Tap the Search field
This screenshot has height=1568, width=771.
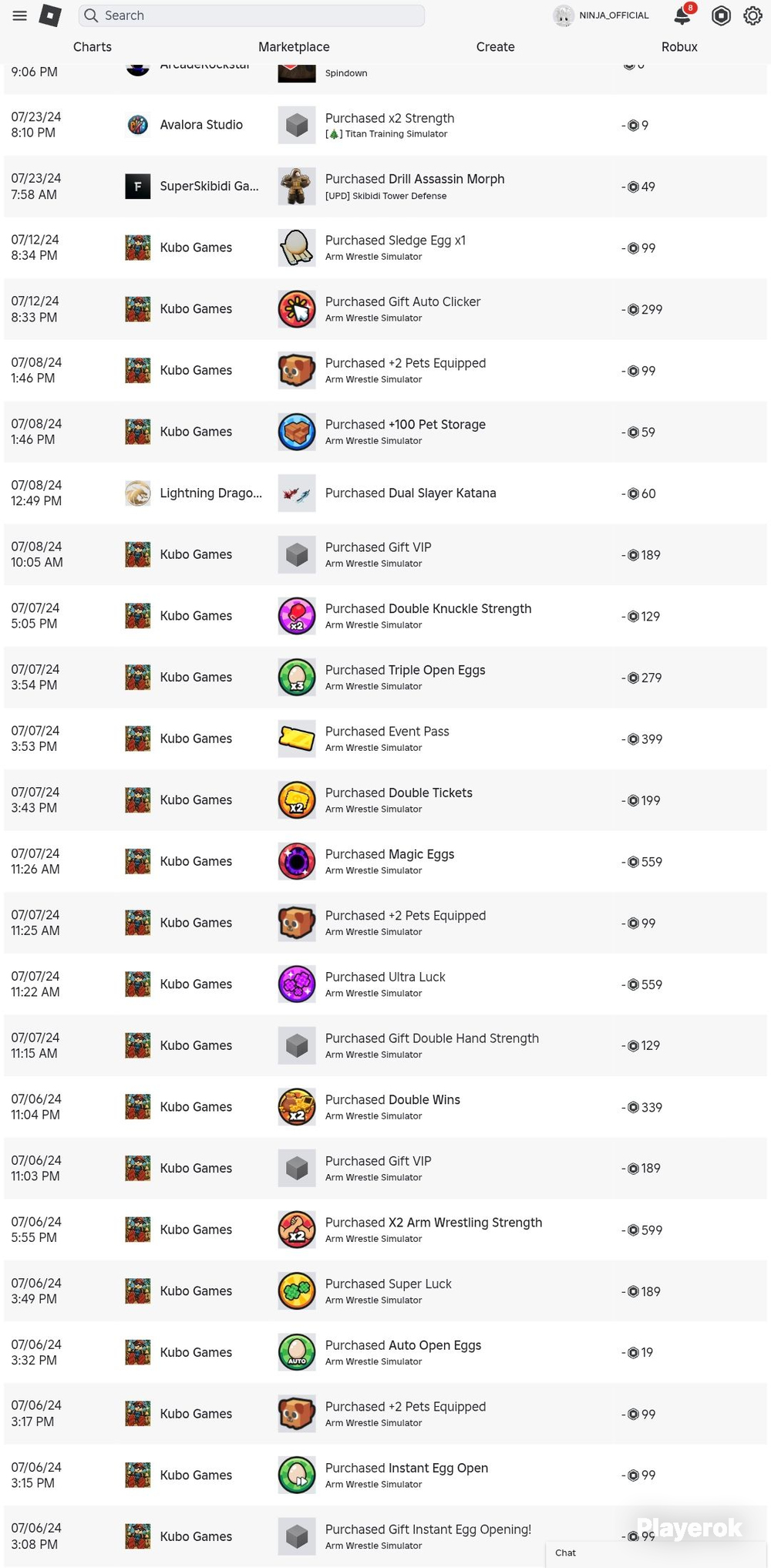click(x=251, y=15)
